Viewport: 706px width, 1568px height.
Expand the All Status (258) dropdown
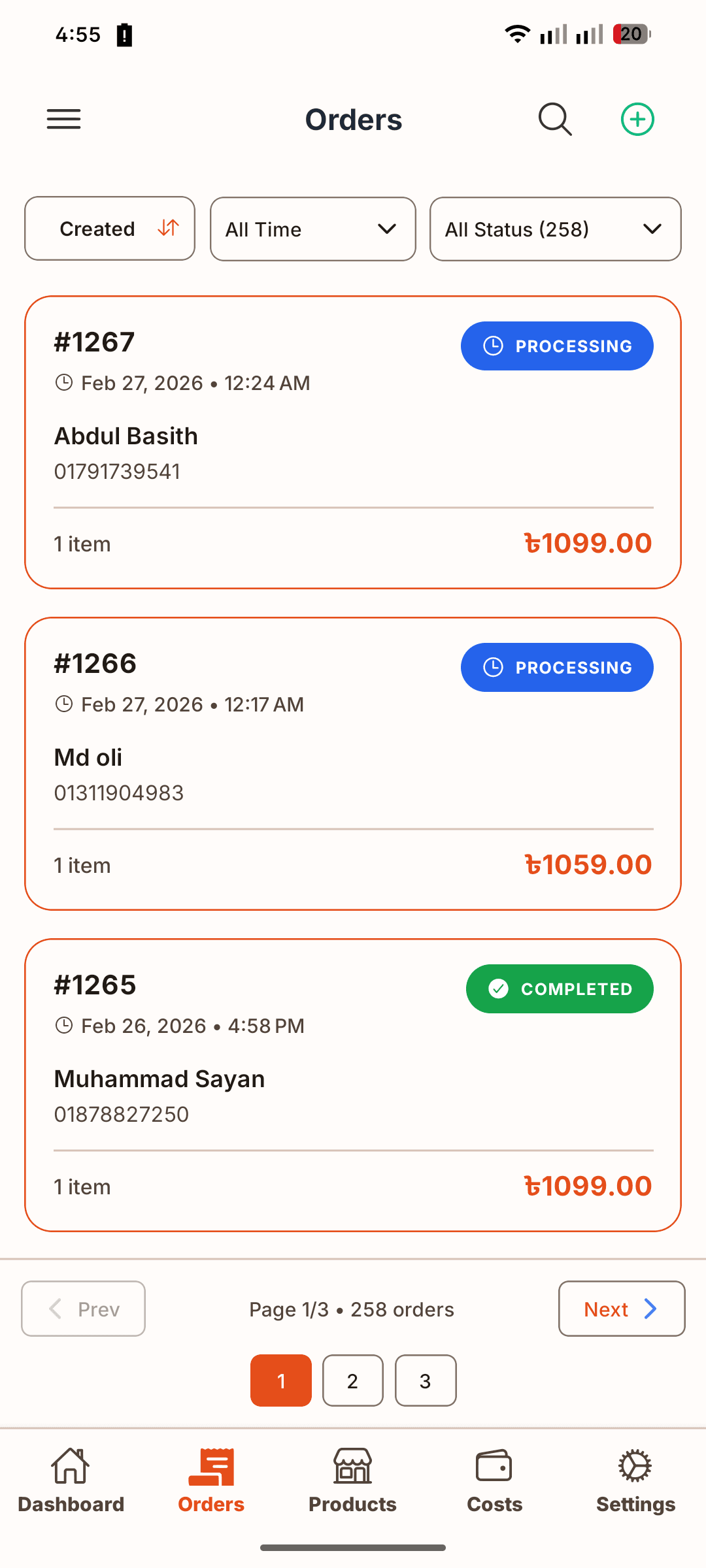[x=554, y=229]
